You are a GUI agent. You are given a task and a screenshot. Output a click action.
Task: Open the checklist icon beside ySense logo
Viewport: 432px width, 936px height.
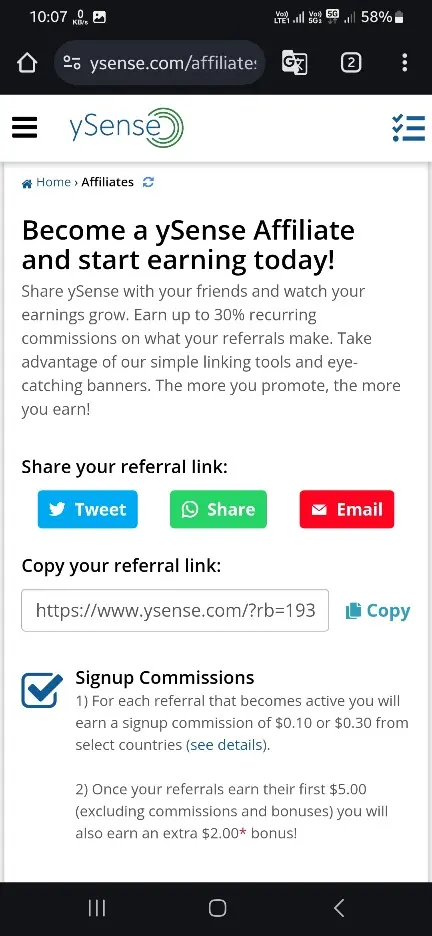[x=409, y=128]
